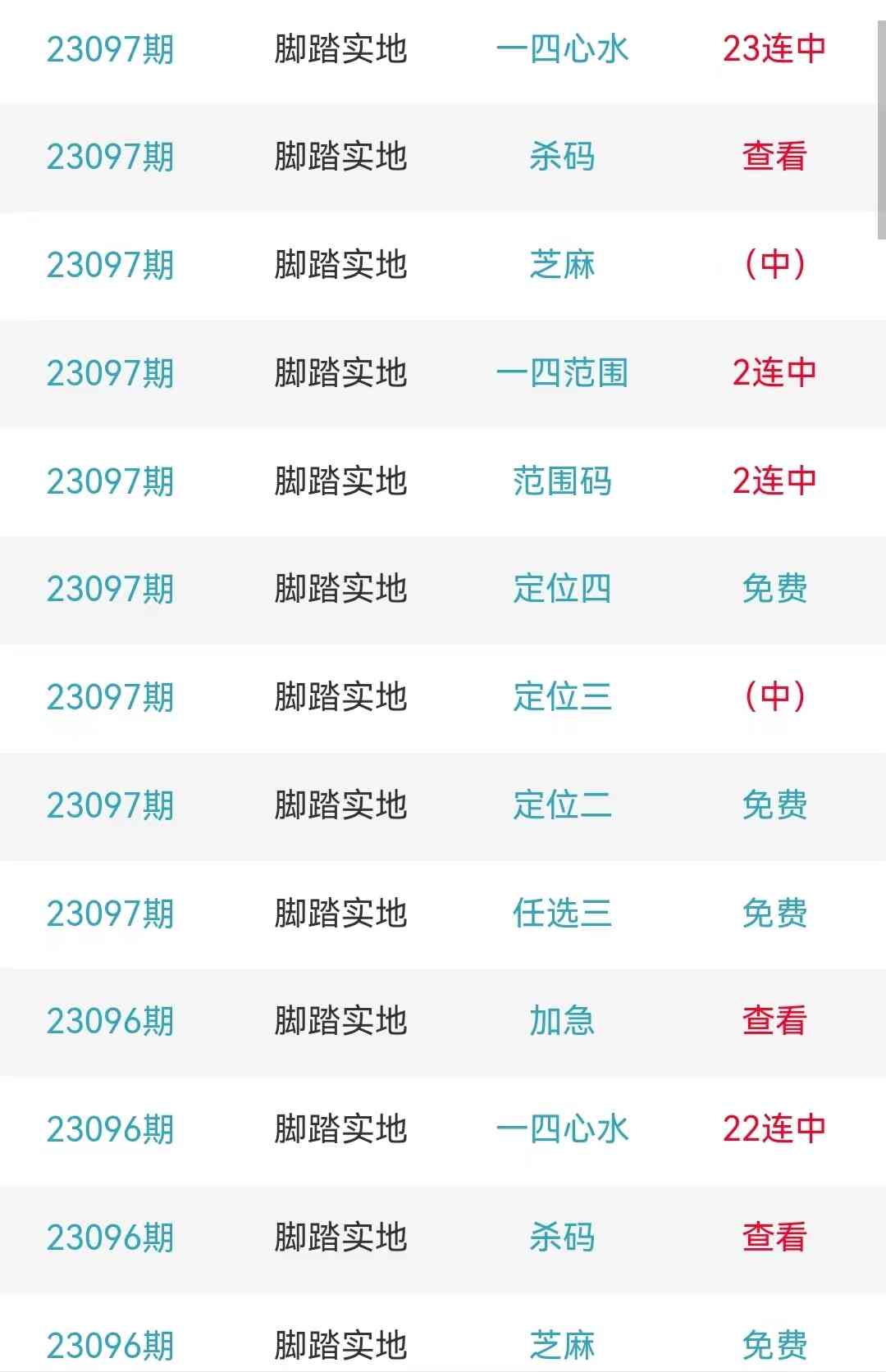
Task: Tap the 23097期 定位三 row
Action: click(562, 697)
